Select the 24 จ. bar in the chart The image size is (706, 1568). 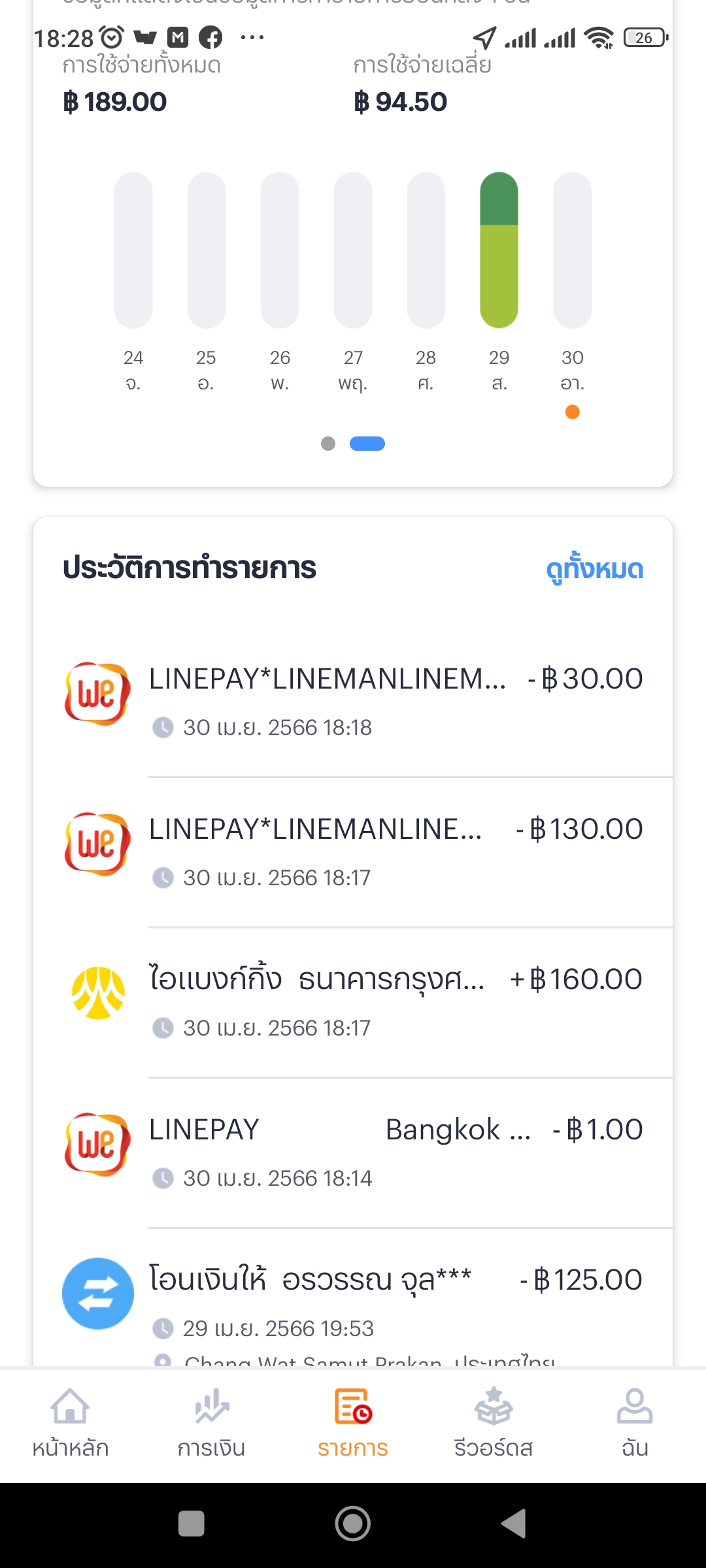[133, 250]
